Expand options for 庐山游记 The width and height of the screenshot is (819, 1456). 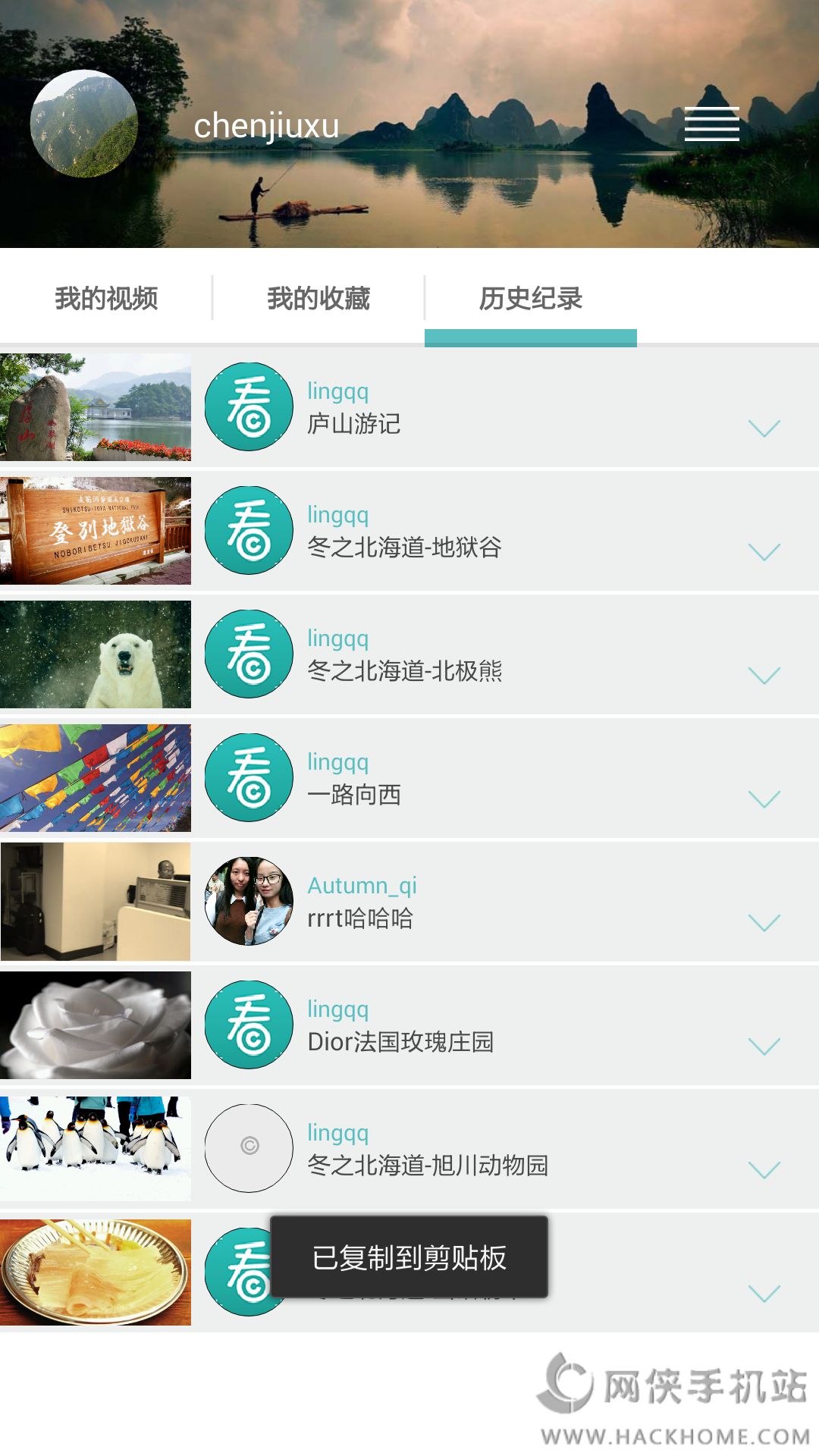click(764, 428)
